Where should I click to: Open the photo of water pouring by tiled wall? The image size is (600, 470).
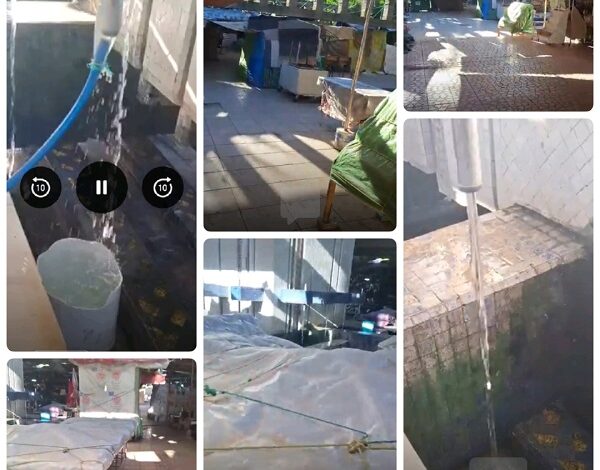click(x=498, y=290)
